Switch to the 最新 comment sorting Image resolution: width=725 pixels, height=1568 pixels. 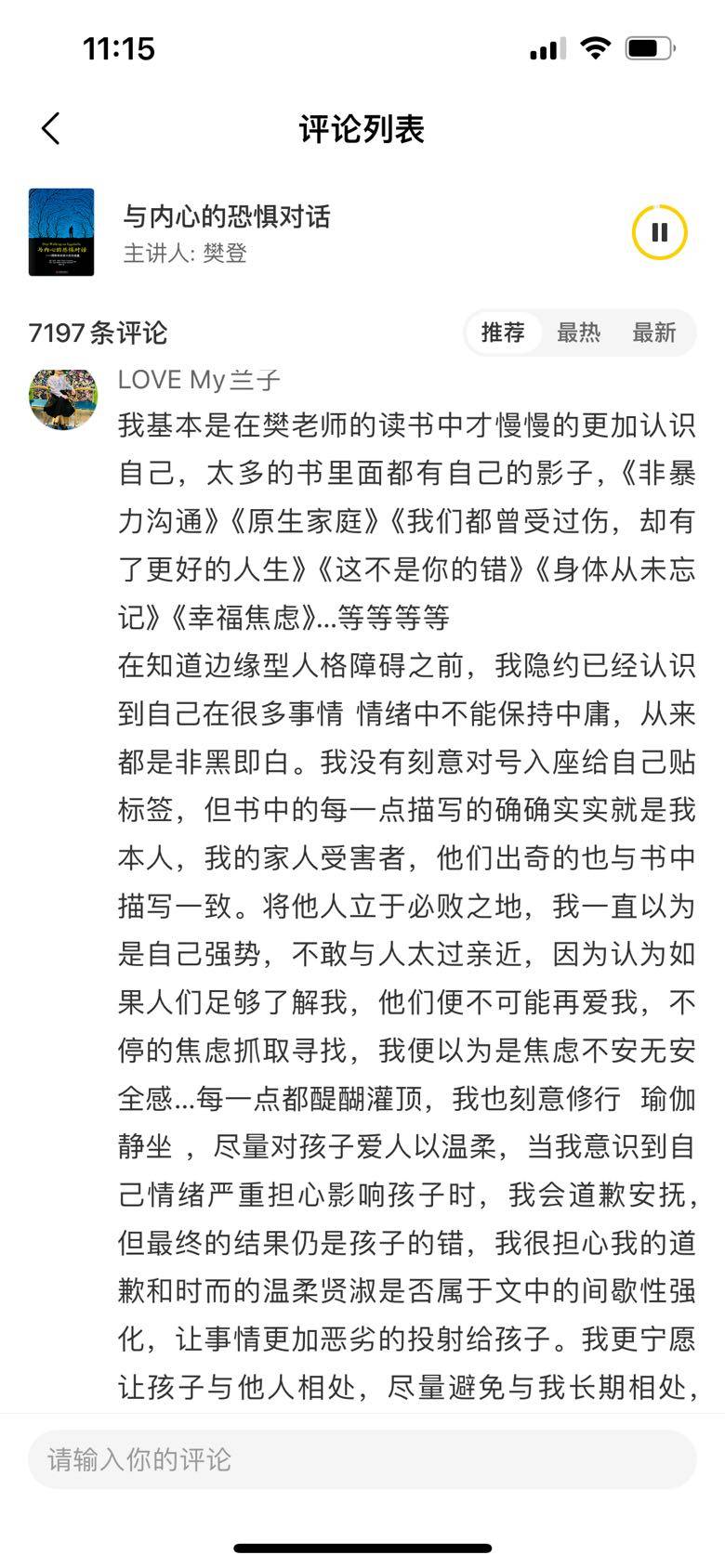(654, 333)
